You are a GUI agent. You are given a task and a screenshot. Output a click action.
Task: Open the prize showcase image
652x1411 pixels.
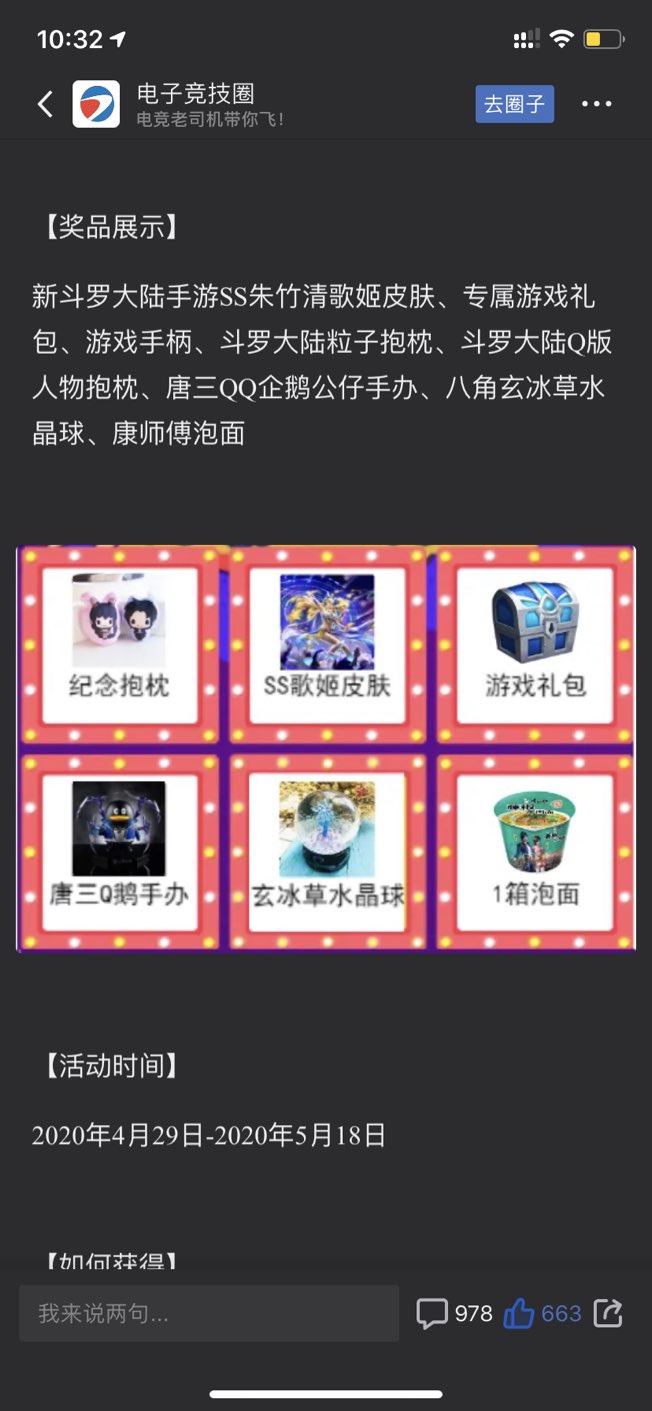(x=326, y=748)
